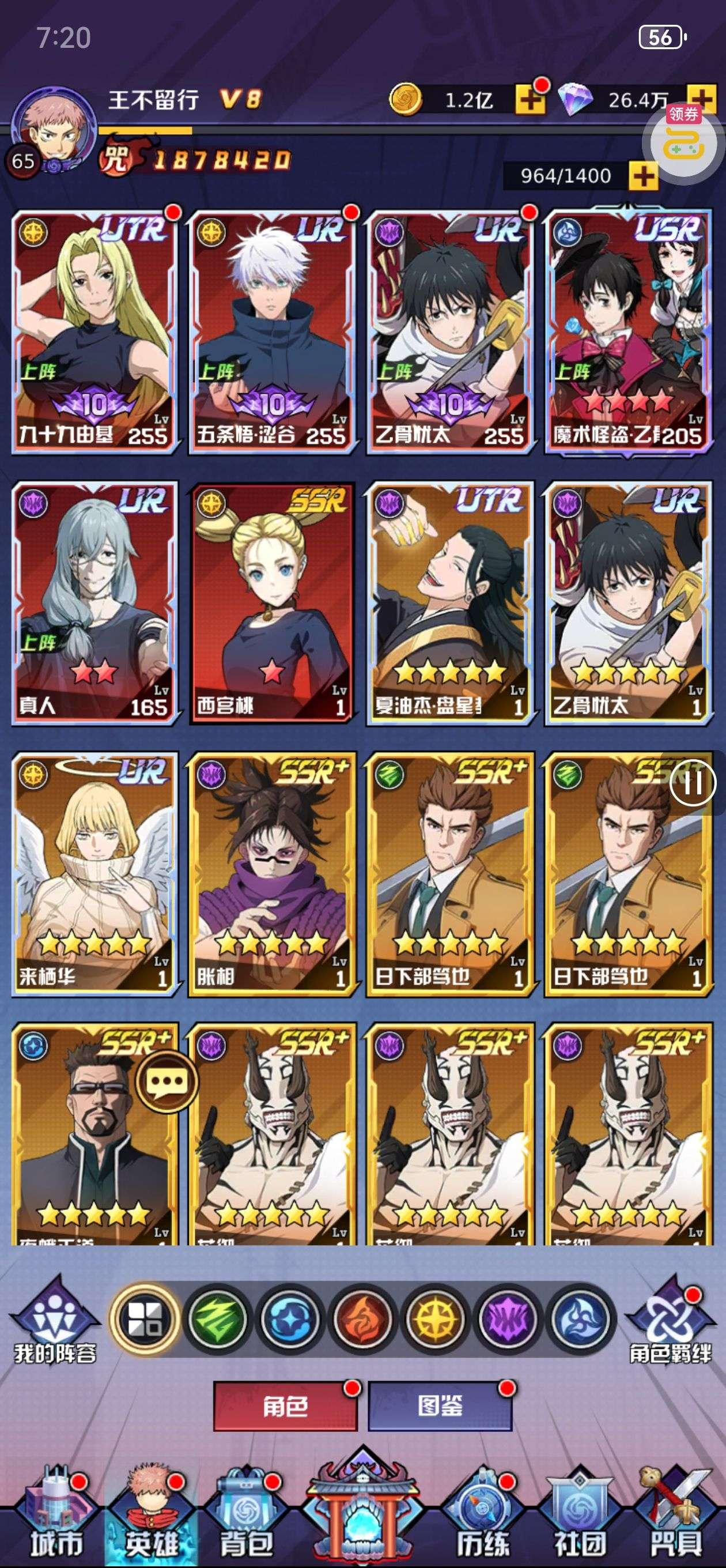Open the 胀相 hero card
Screen dimensions: 726x1568
pos(272,873)
